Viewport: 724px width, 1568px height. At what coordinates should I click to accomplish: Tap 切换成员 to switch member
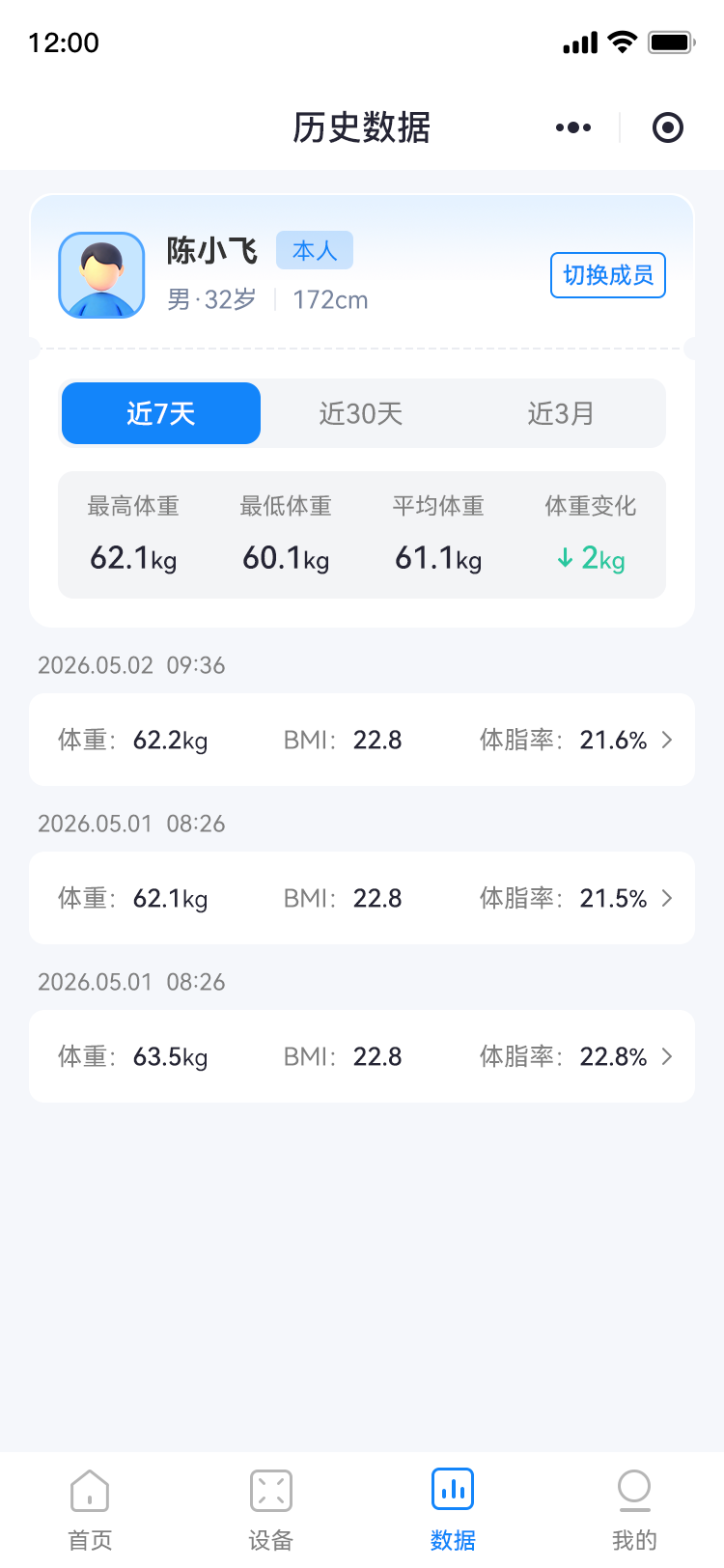[x=608, y=275]
